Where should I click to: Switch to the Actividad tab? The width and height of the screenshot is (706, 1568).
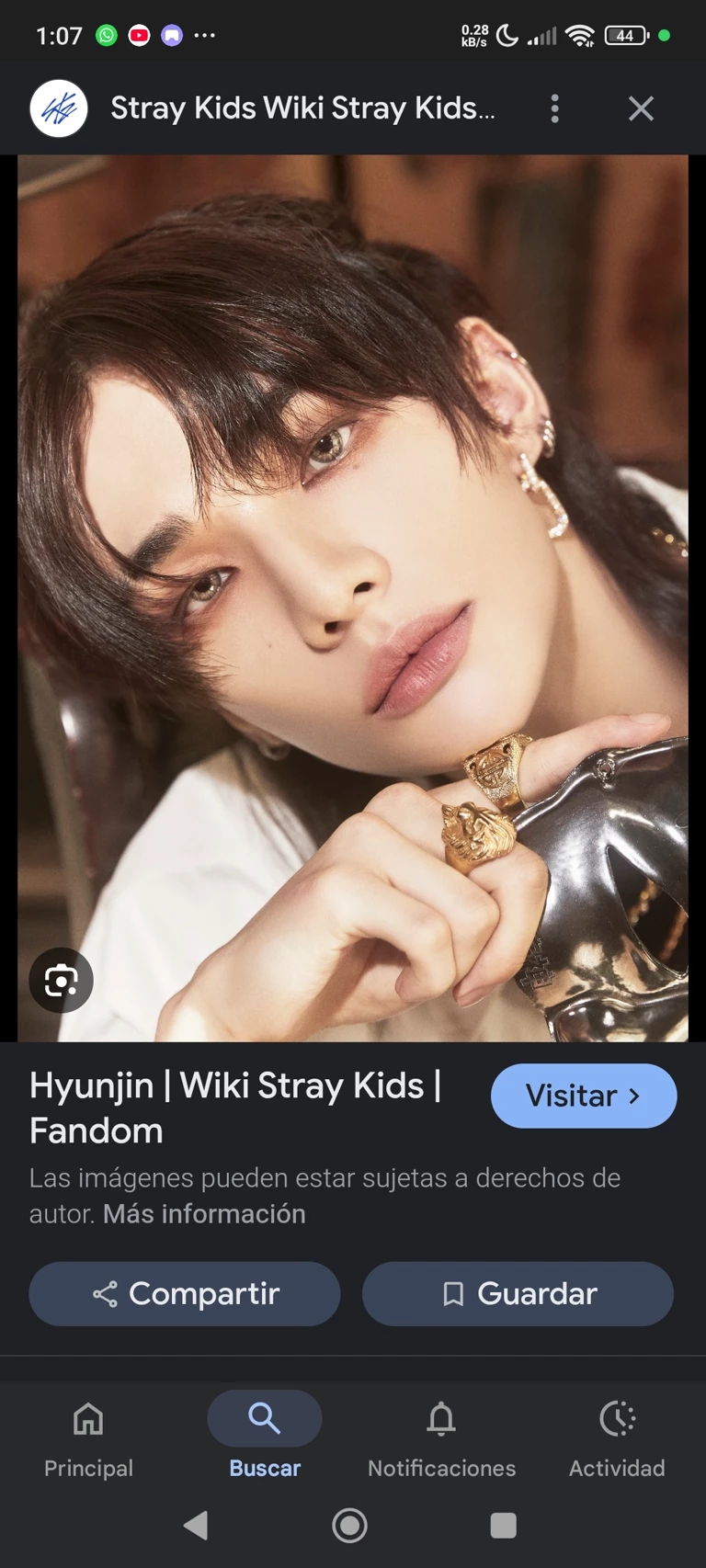(x=617, y=1437)
